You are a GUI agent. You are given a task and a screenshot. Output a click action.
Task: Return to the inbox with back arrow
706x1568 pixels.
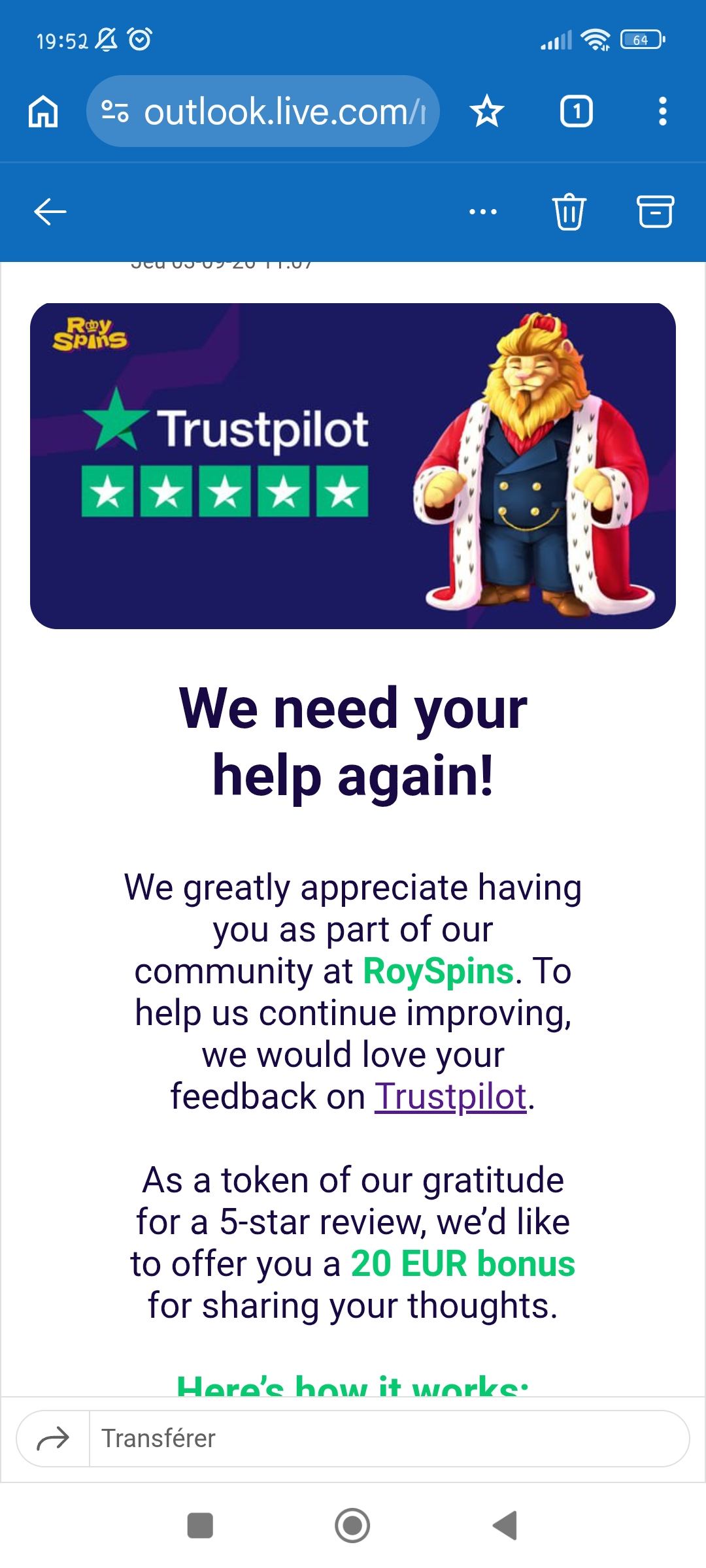(x=50, y=212)
